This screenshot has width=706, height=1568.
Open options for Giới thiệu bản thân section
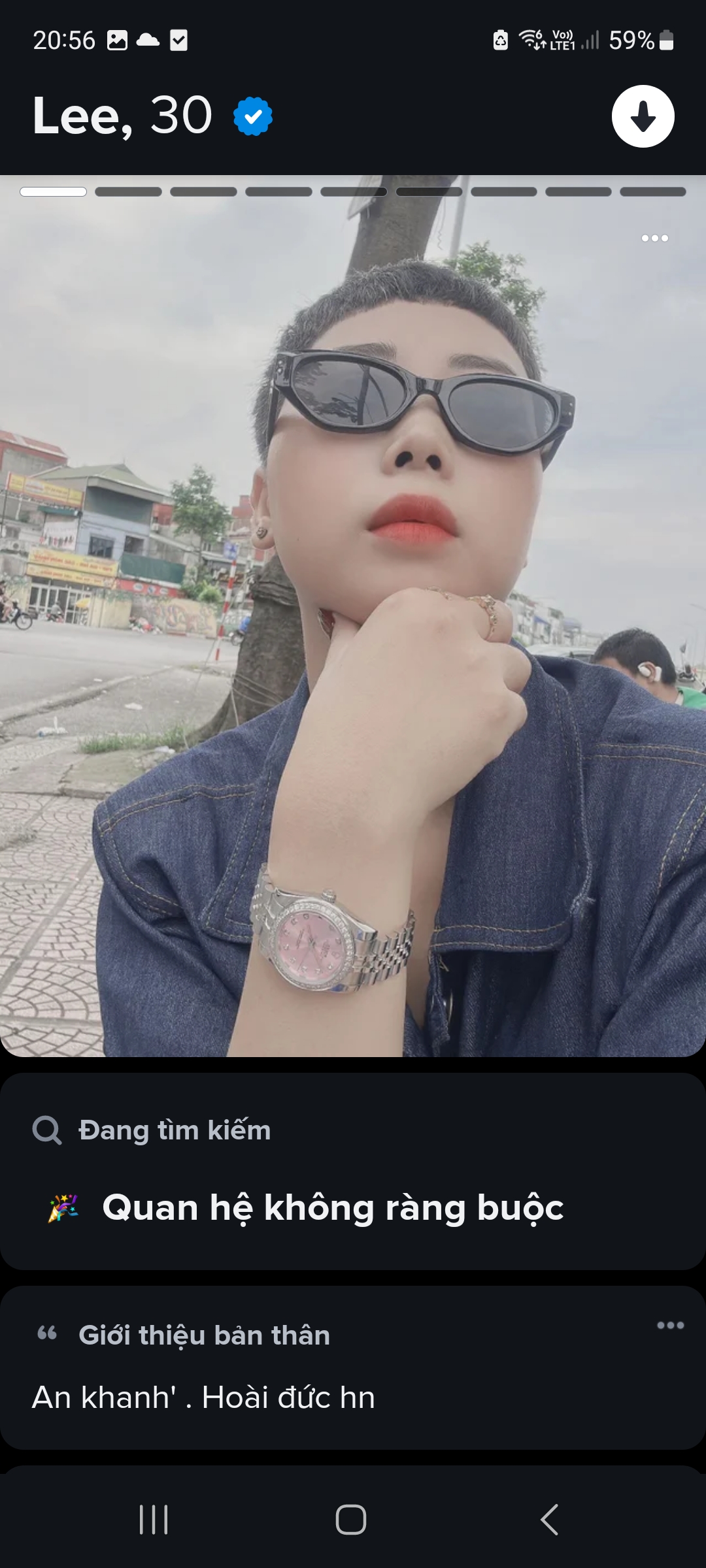(670, 1326)
